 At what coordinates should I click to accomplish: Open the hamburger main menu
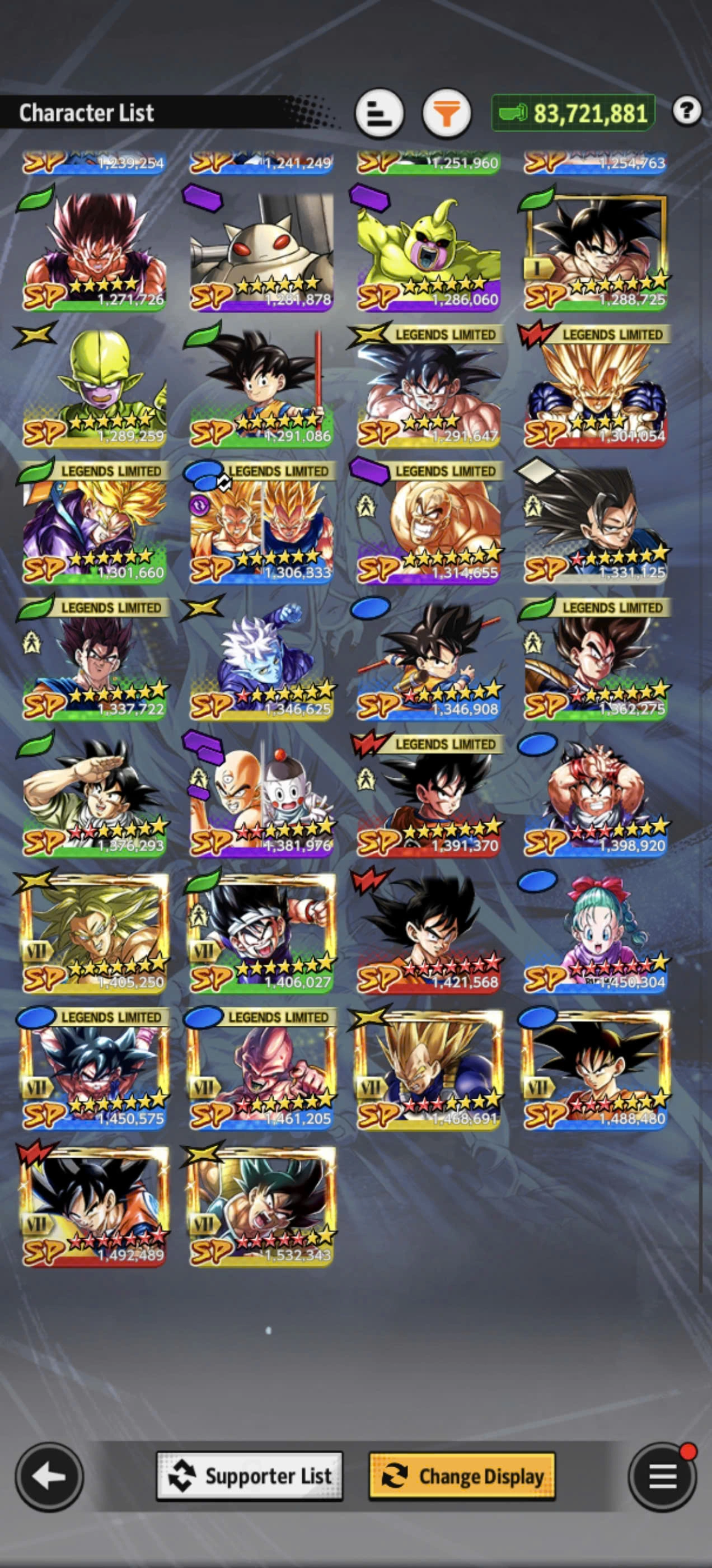point(662,1476)
